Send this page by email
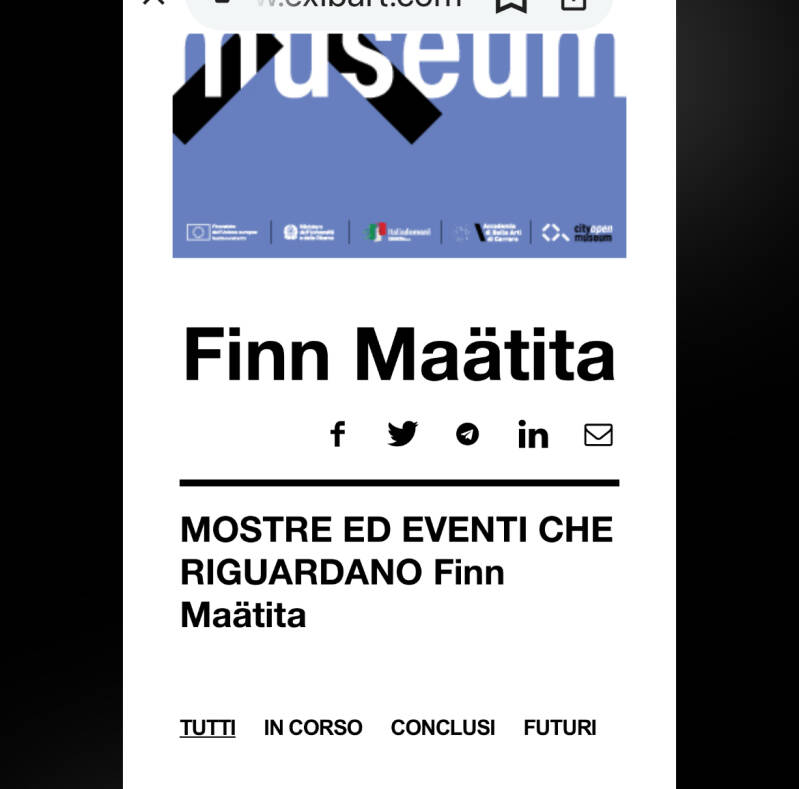Viewport: 799px width, 789px height. coord(598,434)
